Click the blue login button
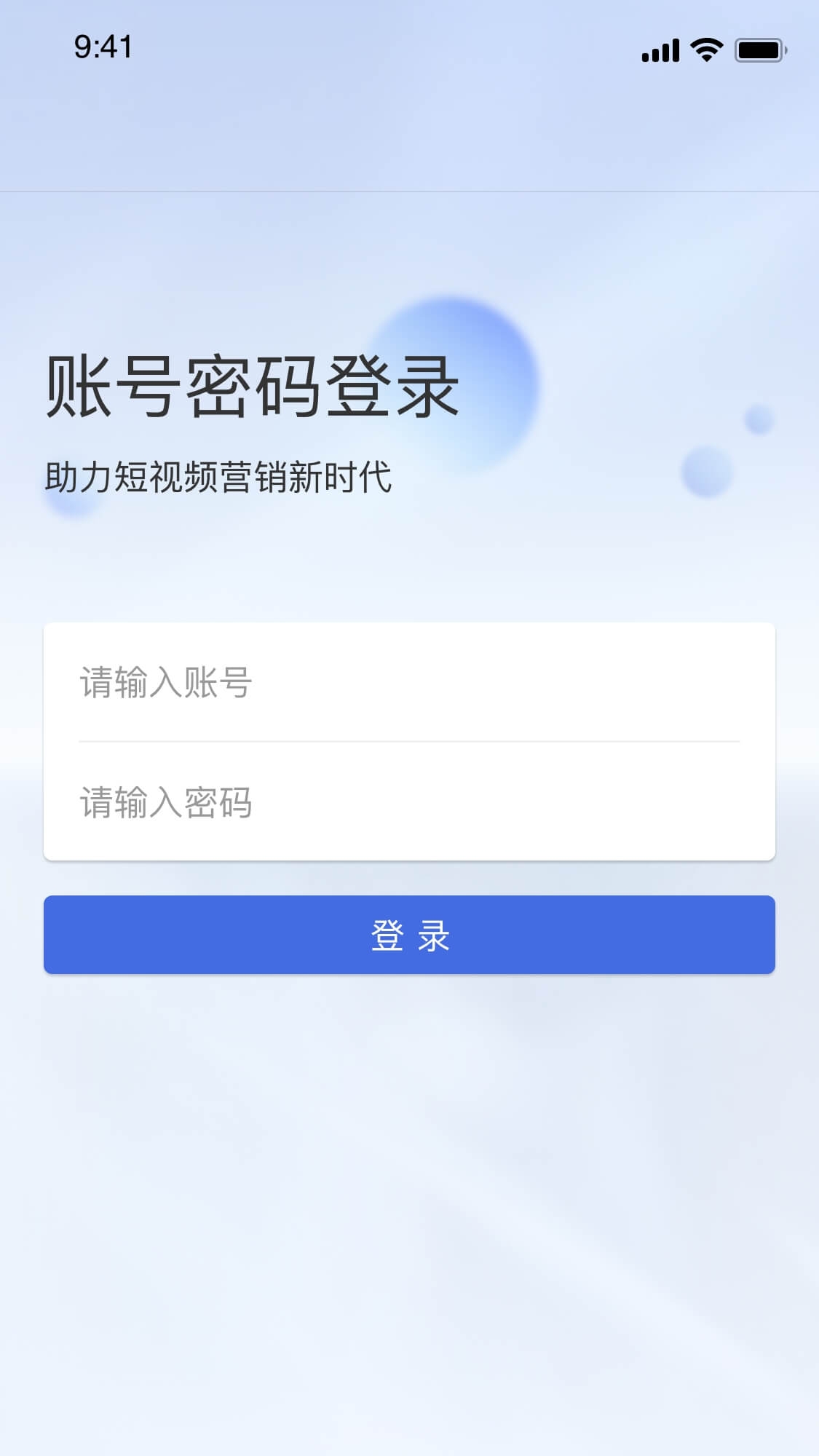 pyautogui.click(x=409, y=935)
